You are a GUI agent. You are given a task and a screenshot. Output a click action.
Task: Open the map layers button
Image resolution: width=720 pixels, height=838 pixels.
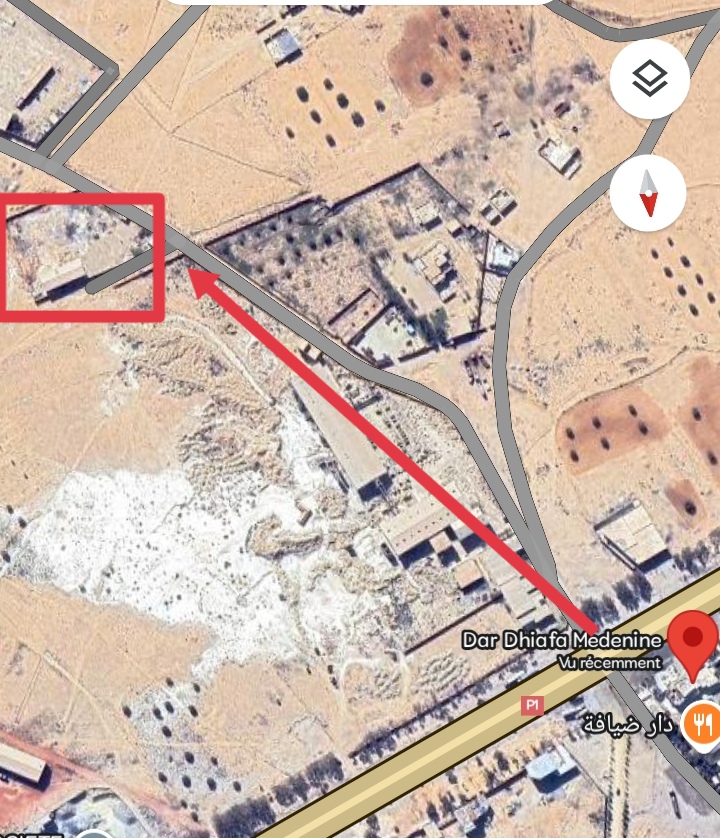[x=650, y=79]
